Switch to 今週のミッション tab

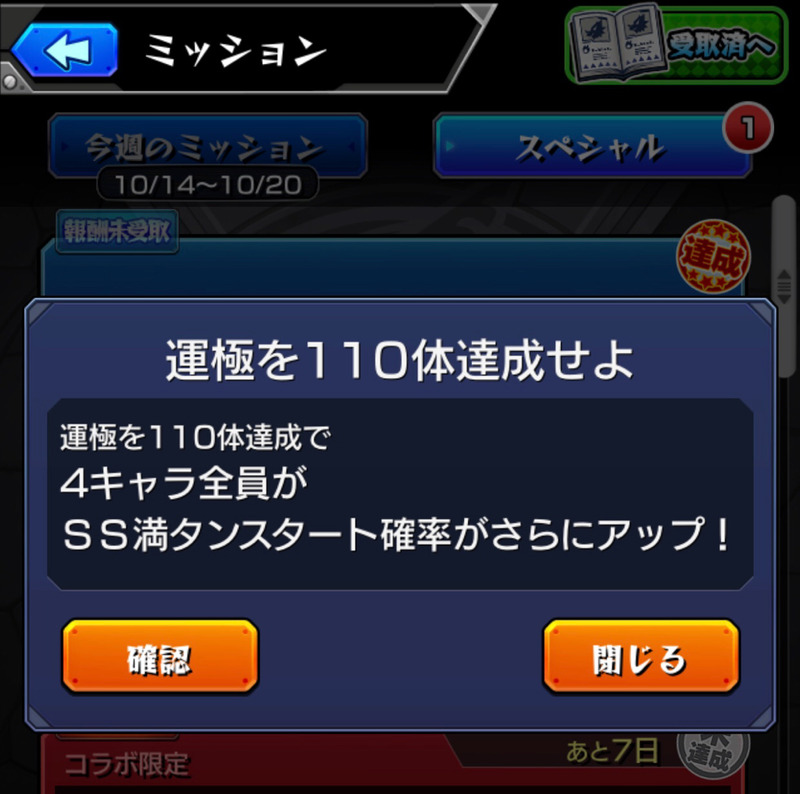tap(207, 147)
